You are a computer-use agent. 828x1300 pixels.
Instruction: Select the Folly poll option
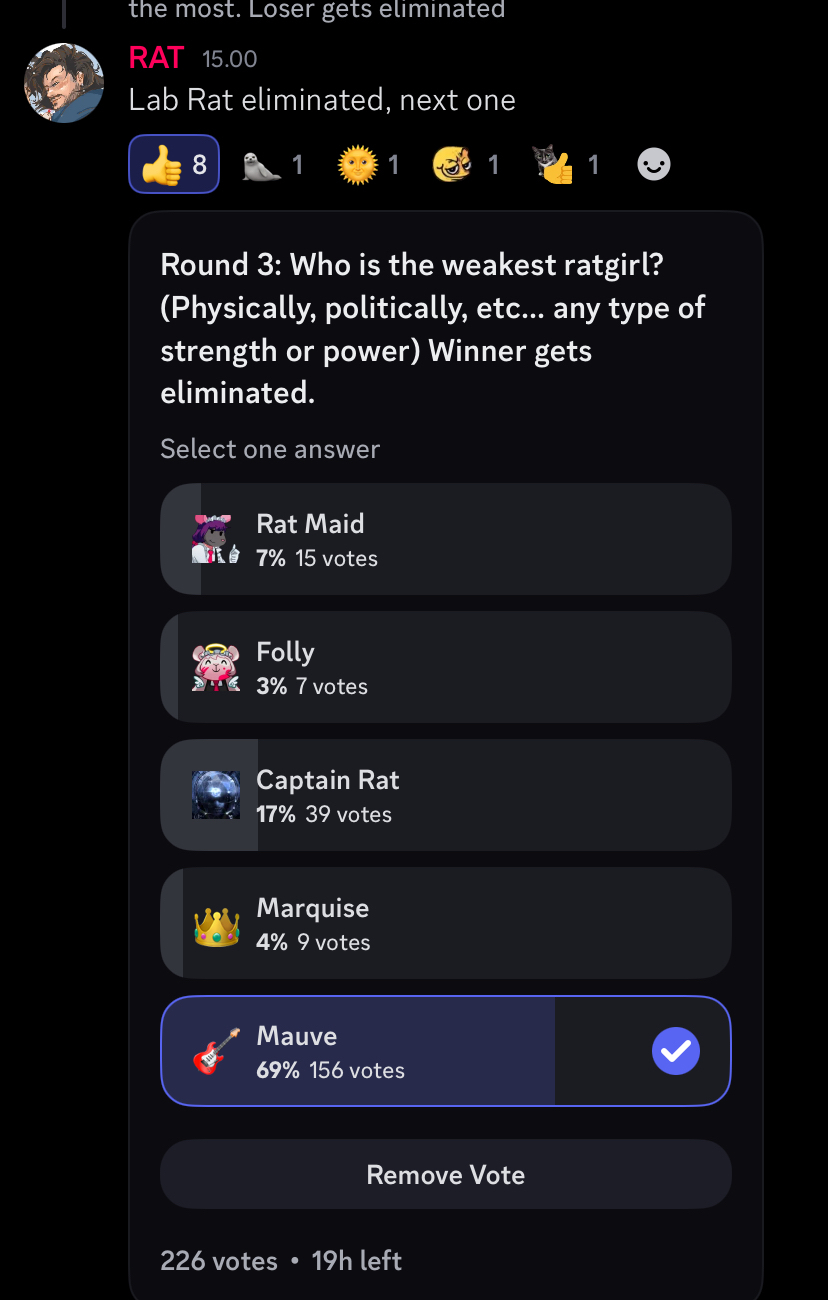pos(445,667)
